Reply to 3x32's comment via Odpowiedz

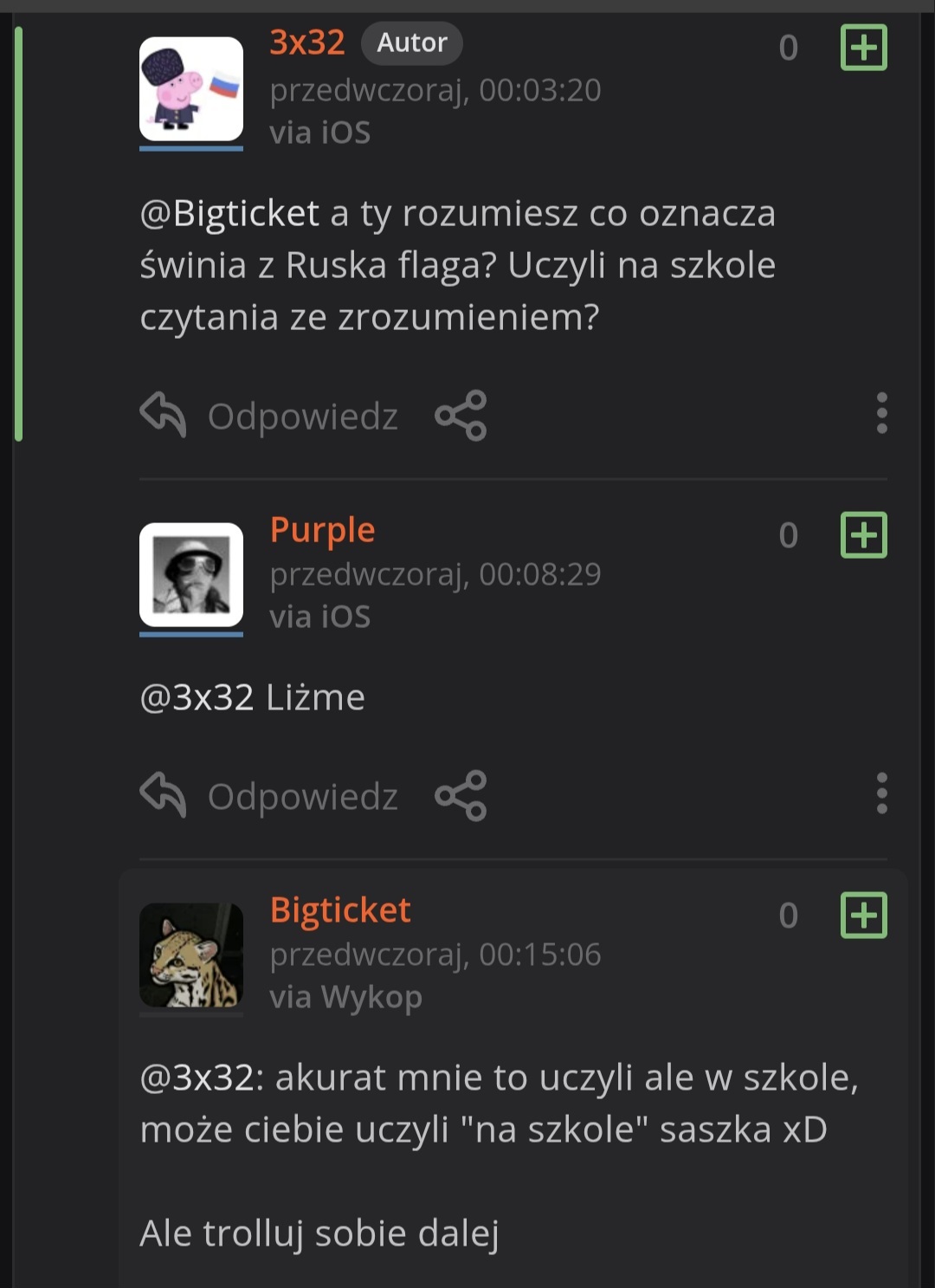tap(270, 416)
